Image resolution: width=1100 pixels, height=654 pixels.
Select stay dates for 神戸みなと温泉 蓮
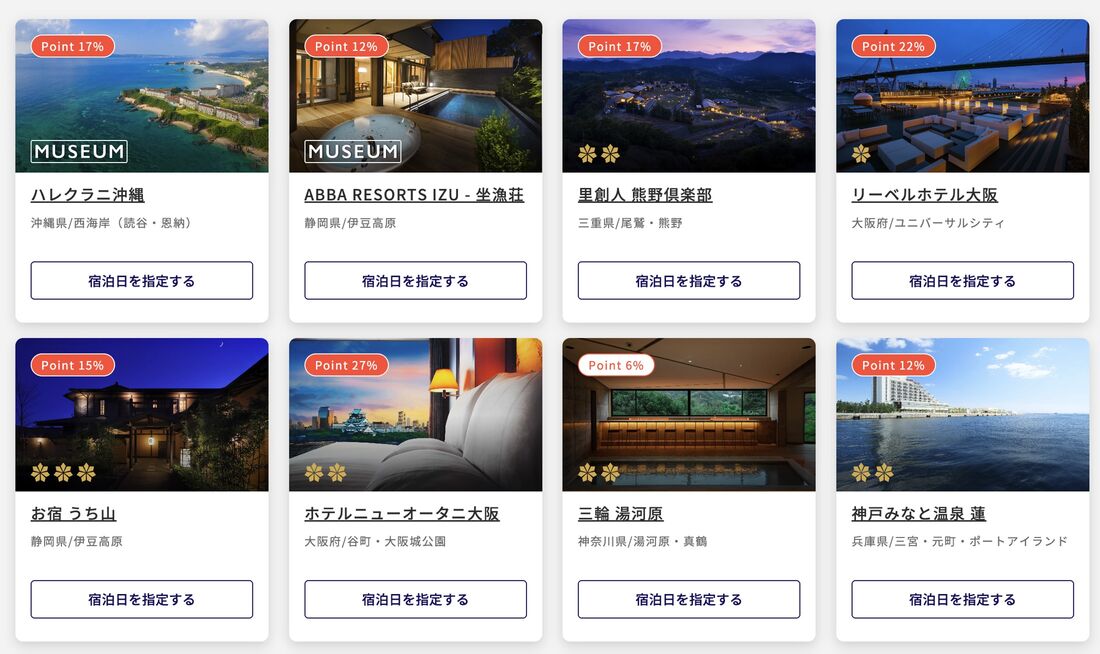point(962,600)
